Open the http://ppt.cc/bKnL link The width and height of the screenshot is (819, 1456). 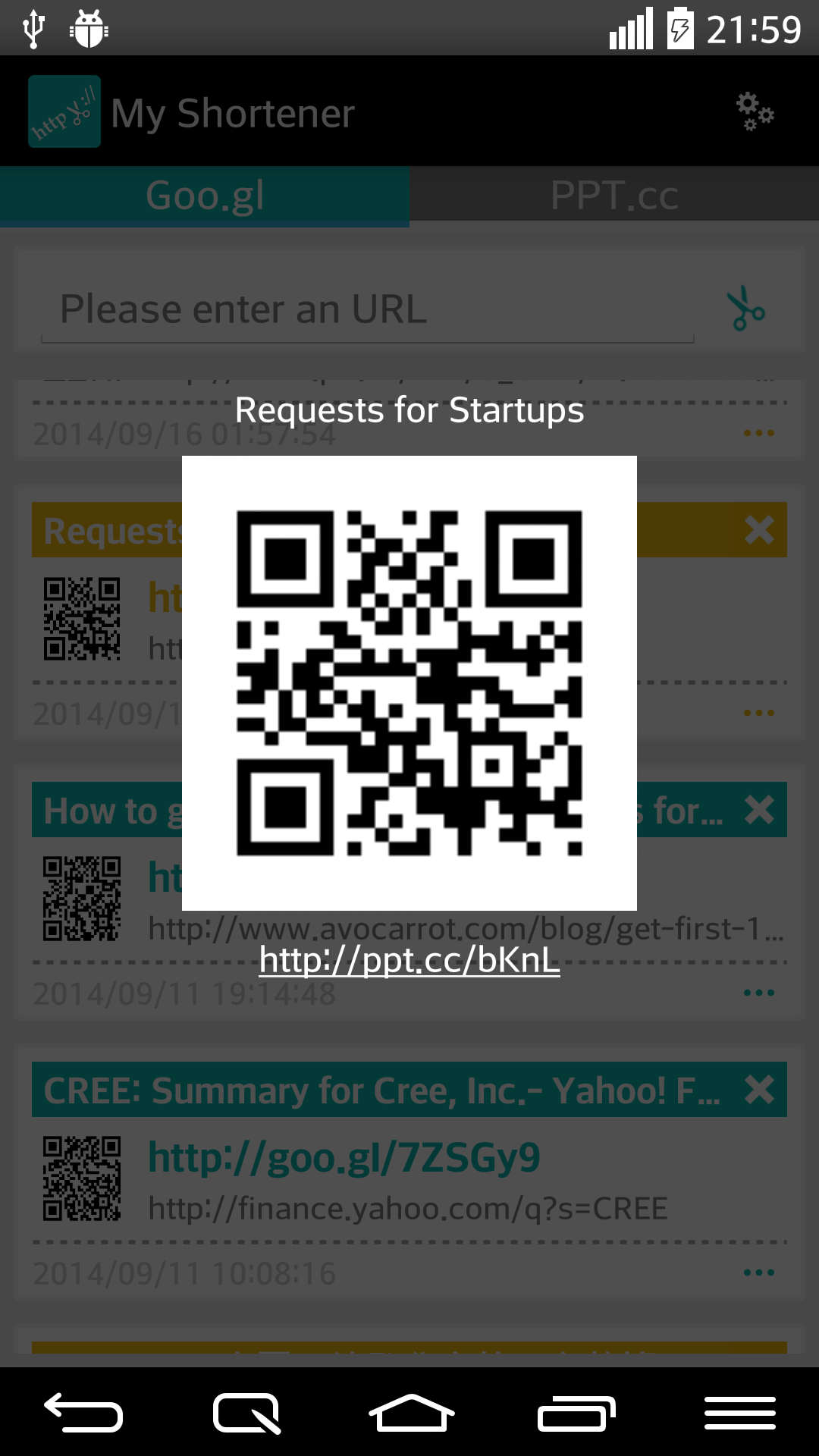(x=409, y=960)
